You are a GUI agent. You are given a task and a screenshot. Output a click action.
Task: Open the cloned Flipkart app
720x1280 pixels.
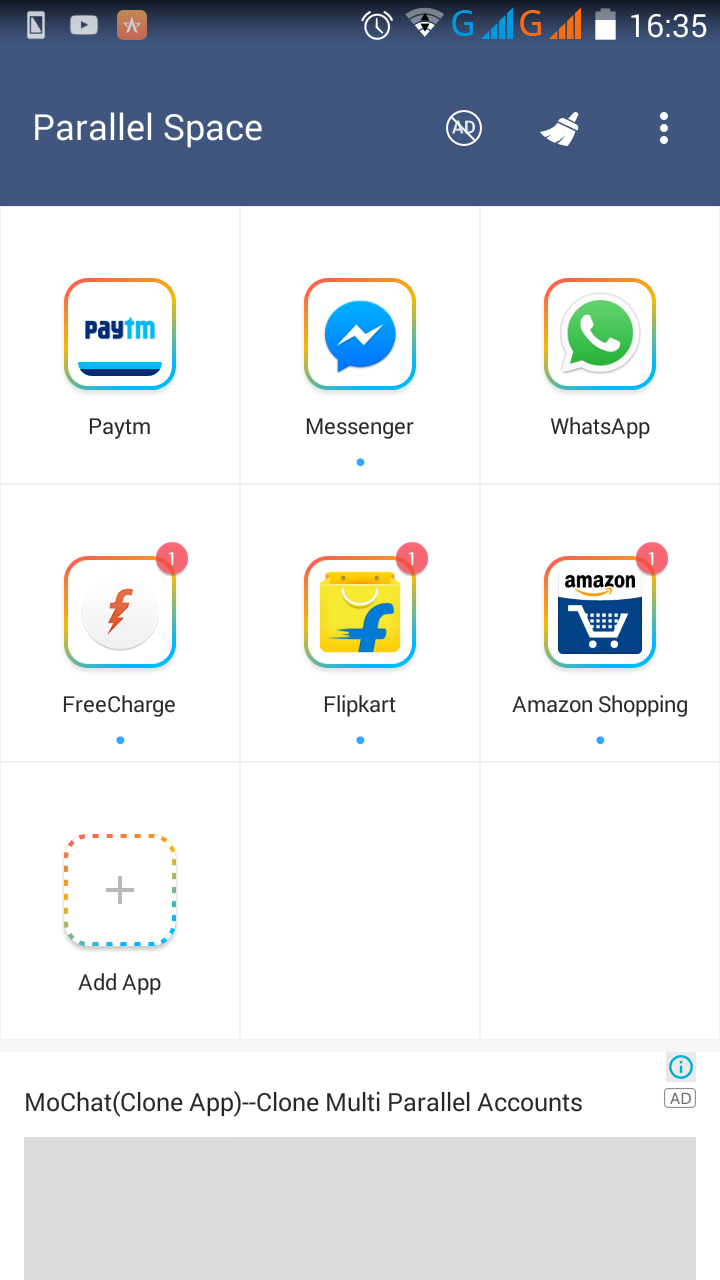(x=360, y=612)
